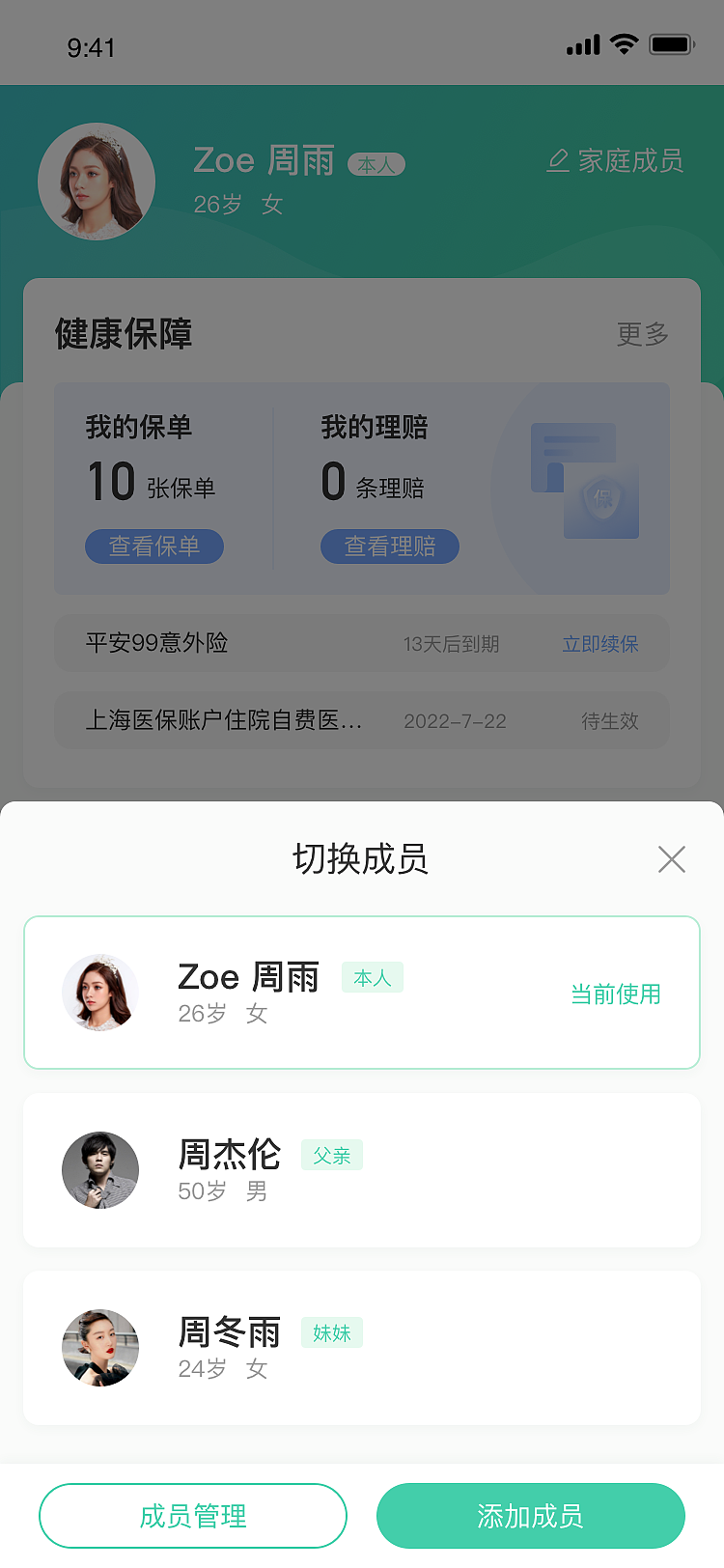724x1568 pixels.
Task: Tap 周杰伦's avatar photo
Action: pos(100,1170)
